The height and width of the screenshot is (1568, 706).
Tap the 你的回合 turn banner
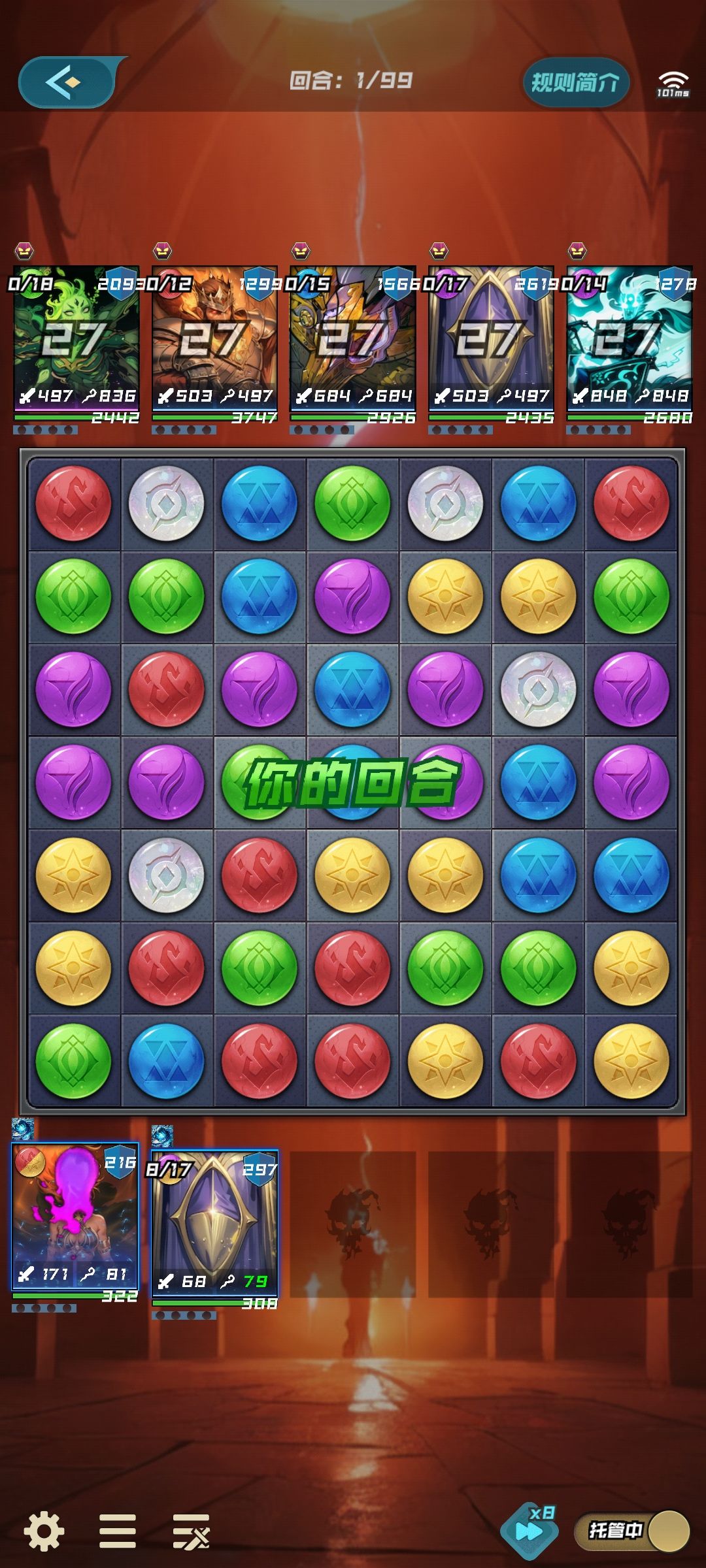353,785
